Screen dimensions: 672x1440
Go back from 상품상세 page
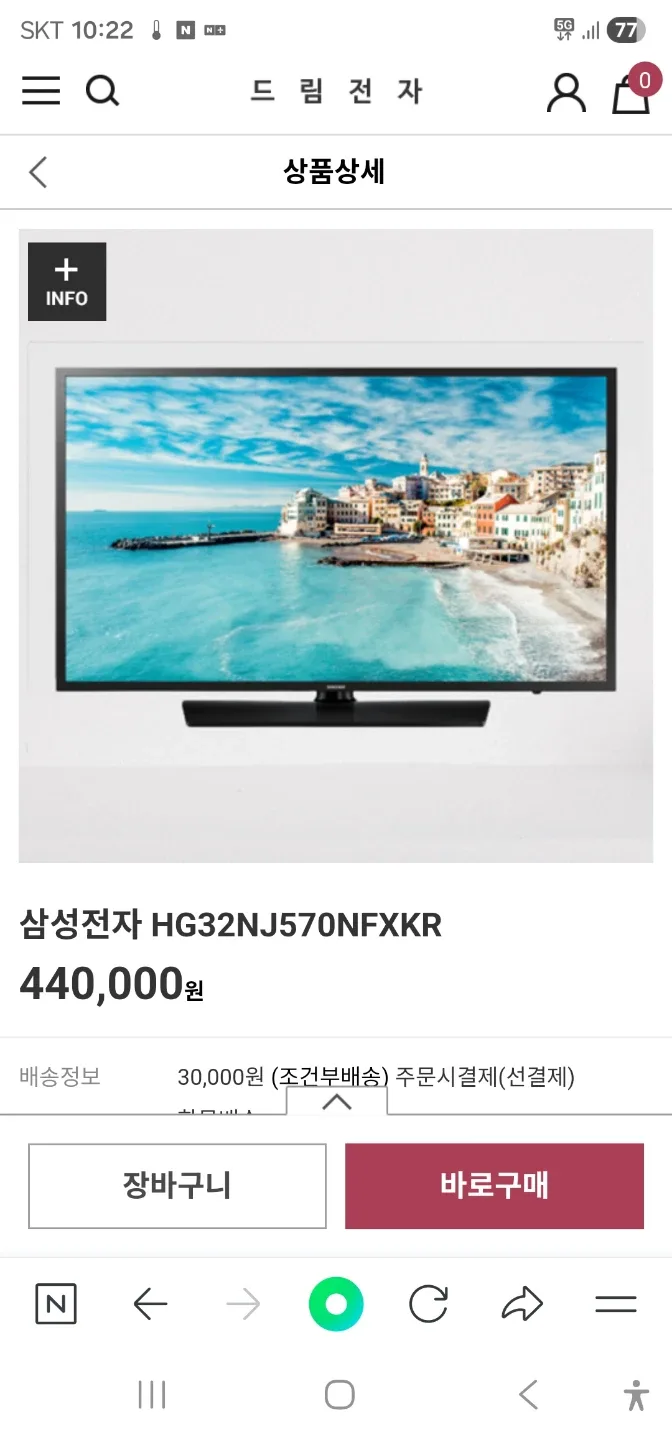coord(38,172)
